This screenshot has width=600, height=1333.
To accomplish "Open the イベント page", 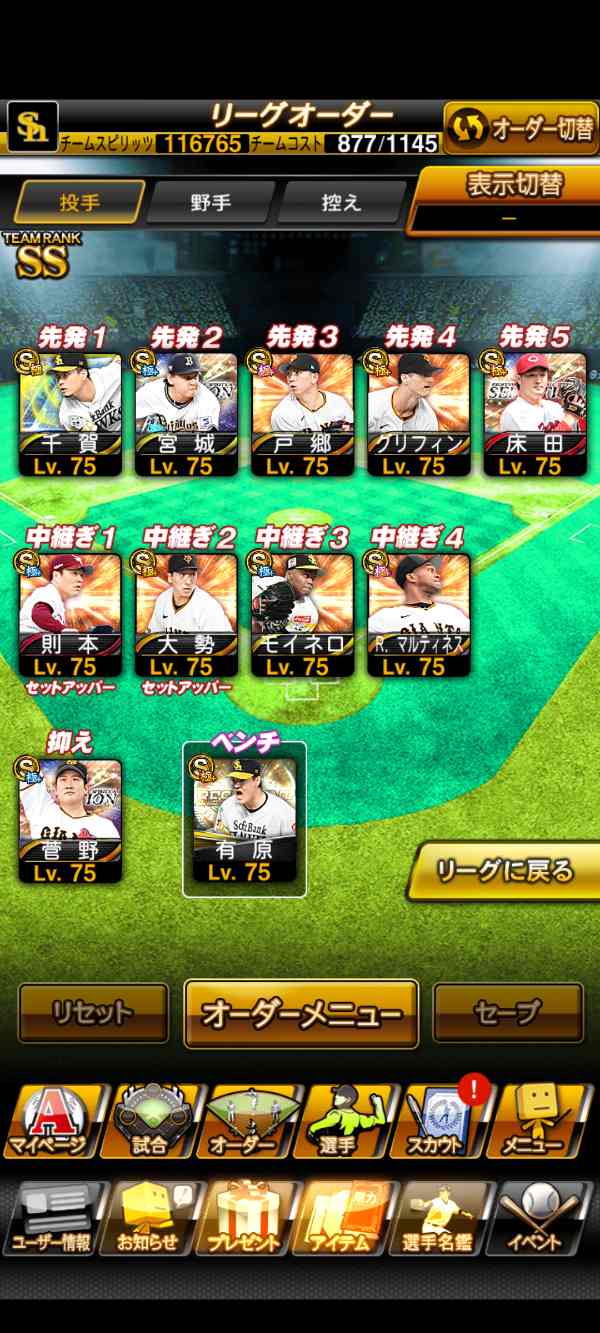I will click(547, 1218).
